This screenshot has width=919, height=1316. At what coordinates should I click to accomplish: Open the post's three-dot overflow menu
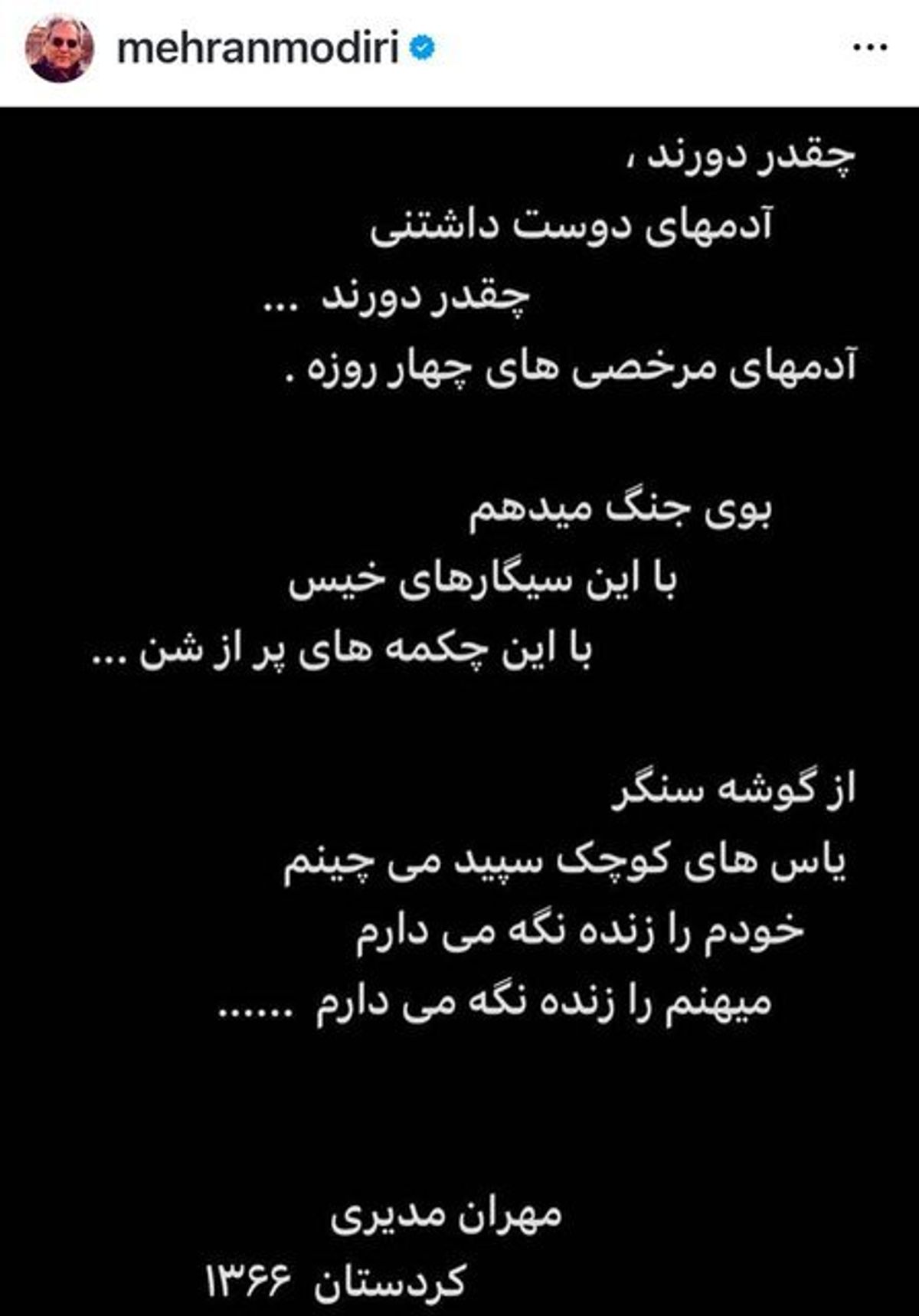pyautogui.click(x=870, y=47)
